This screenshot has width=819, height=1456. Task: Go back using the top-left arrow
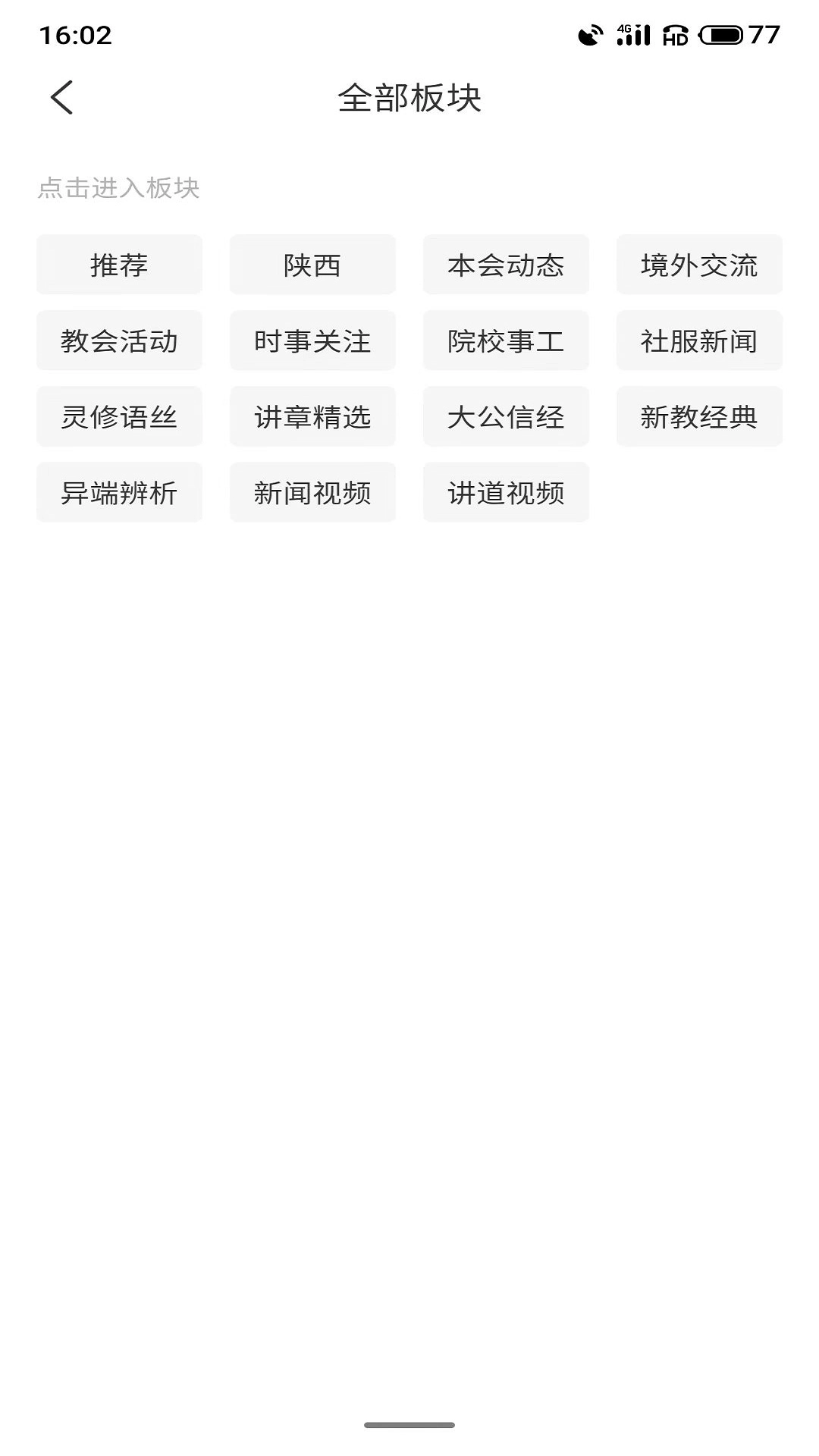pos(62,98)
